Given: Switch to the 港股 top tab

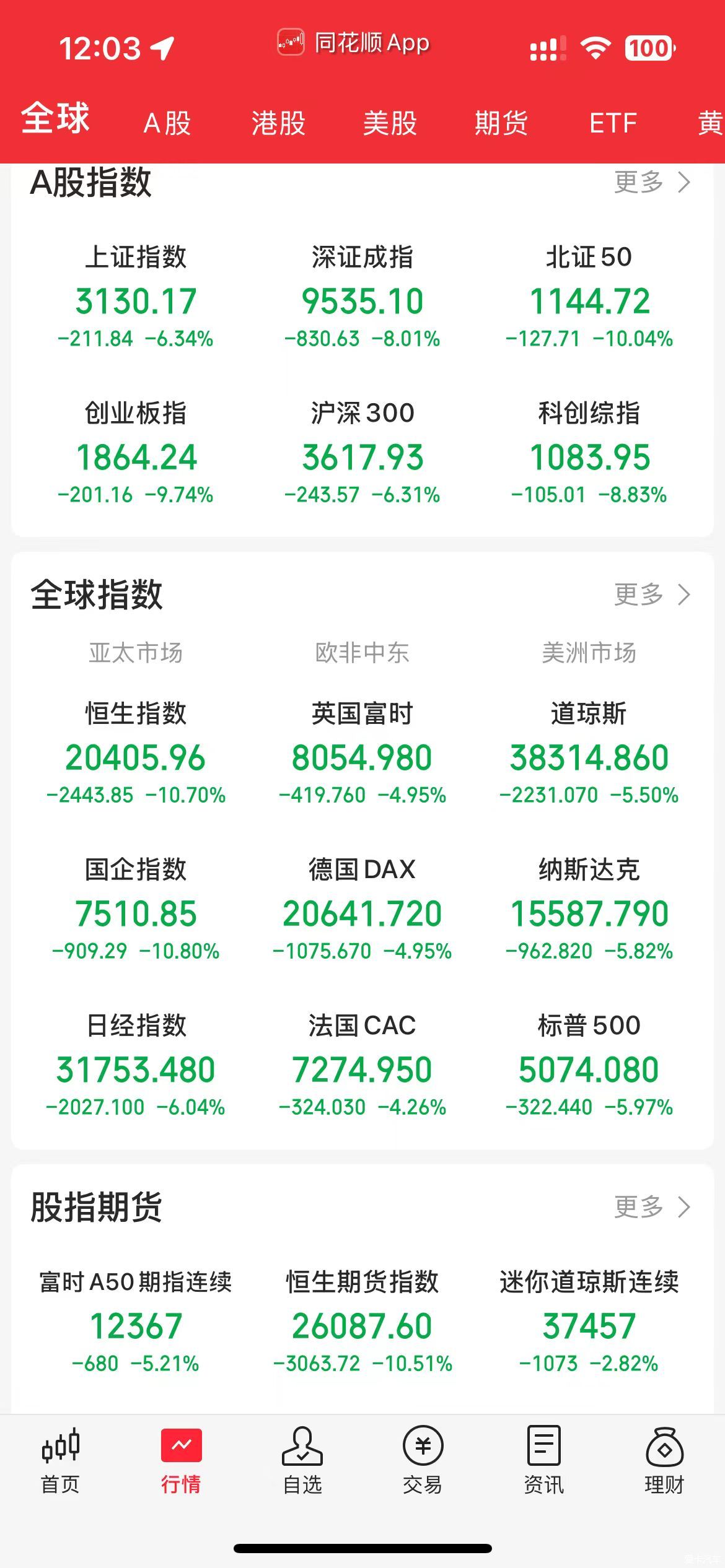Looking at the screenshot, I should point(278,123).
